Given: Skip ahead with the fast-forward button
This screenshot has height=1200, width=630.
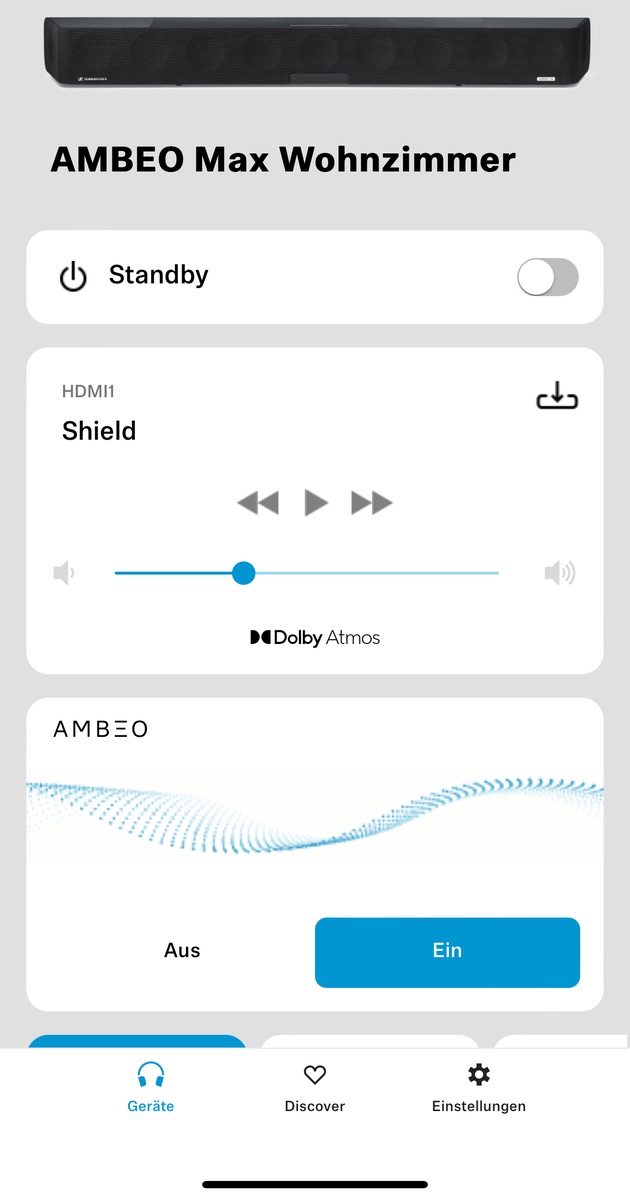Looking at the screenshot, I should coord(372,503).
